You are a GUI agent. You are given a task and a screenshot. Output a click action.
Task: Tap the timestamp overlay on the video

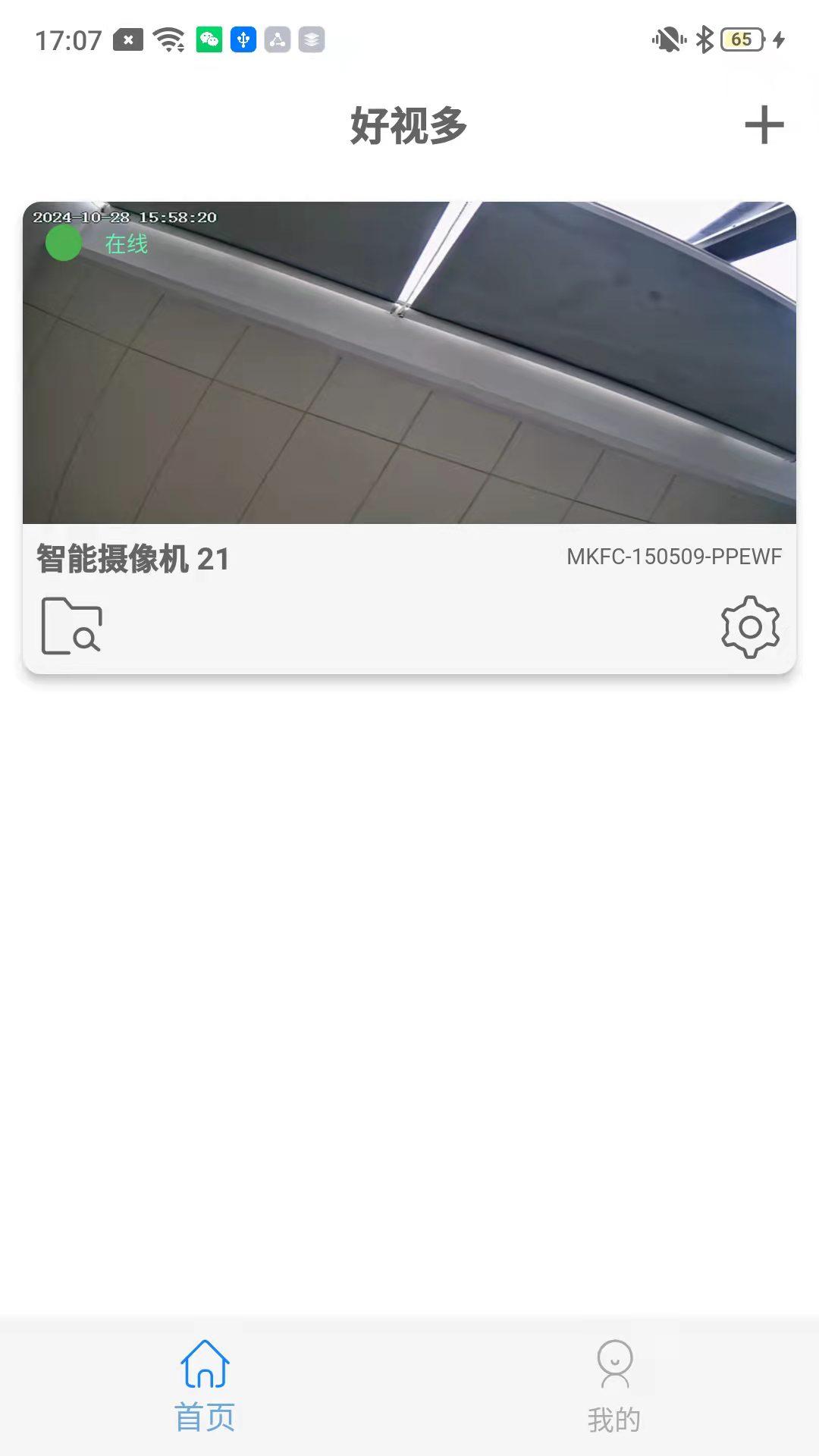pos(125,217)
